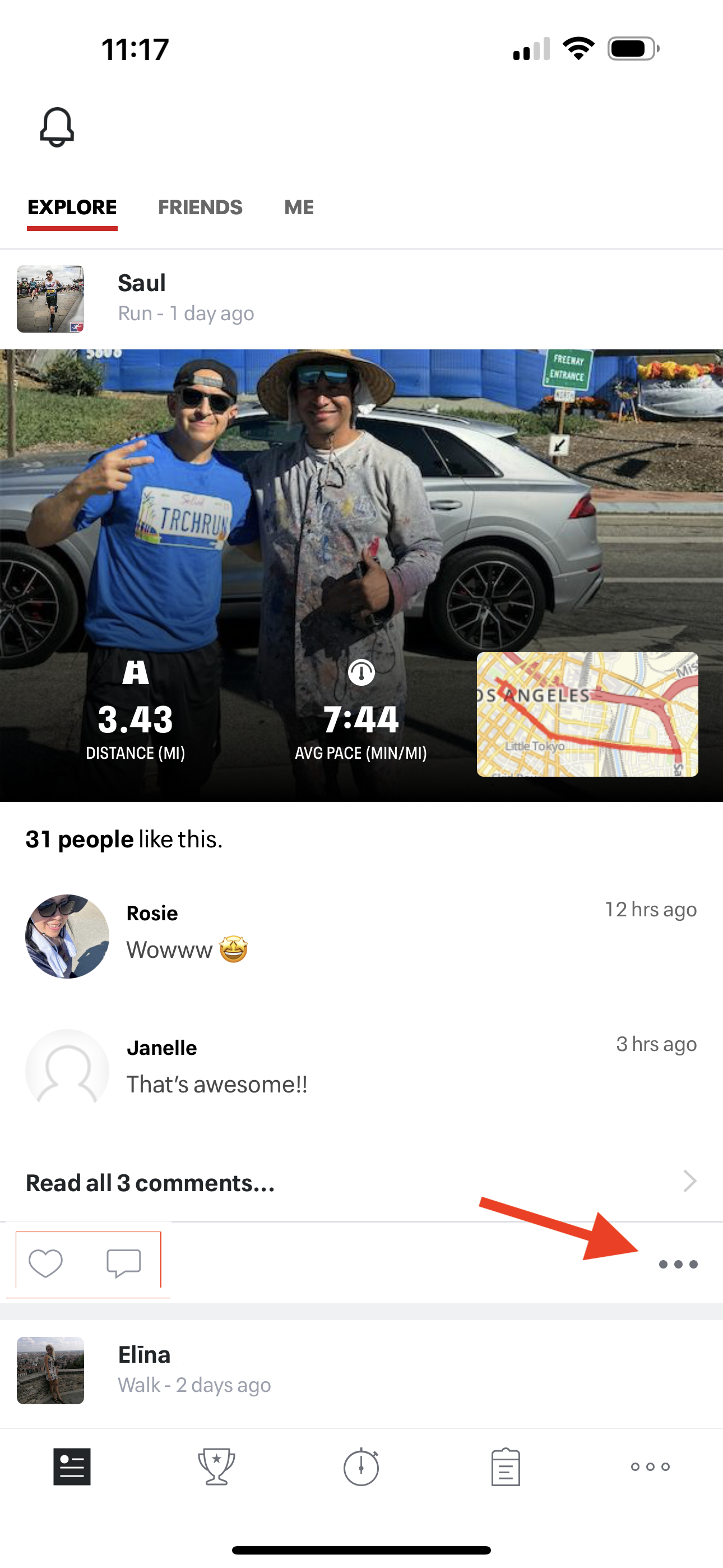Like Saul's run post
Image resolution: width=723 pixels, height=1568 pixels.
click(45, 1262)
